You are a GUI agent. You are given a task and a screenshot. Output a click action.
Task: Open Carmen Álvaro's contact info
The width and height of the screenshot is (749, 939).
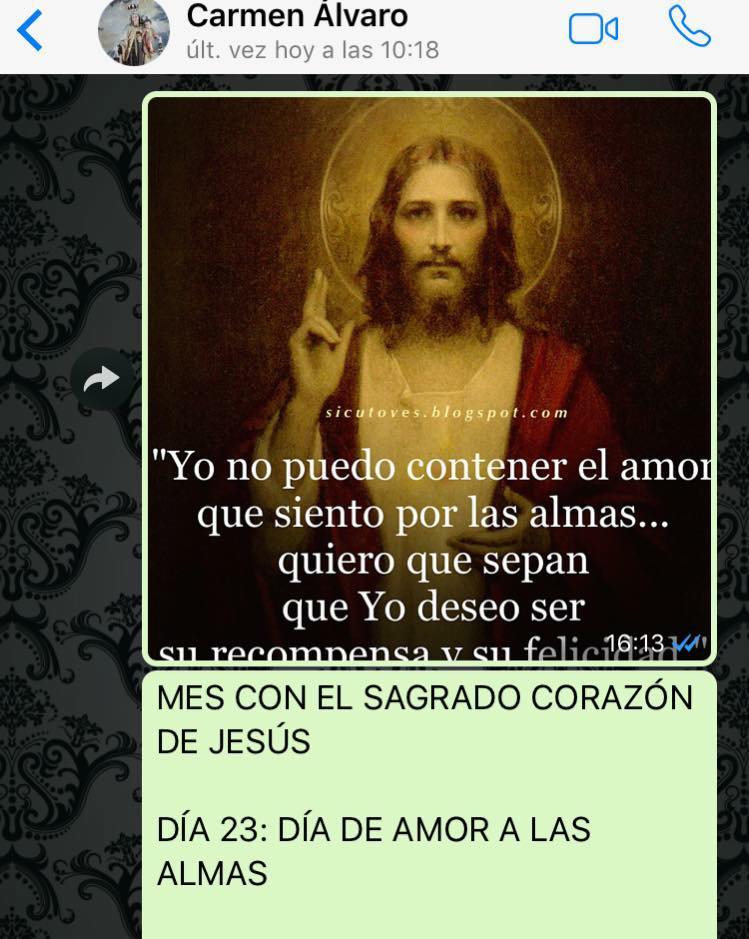[x=298, y=30]
